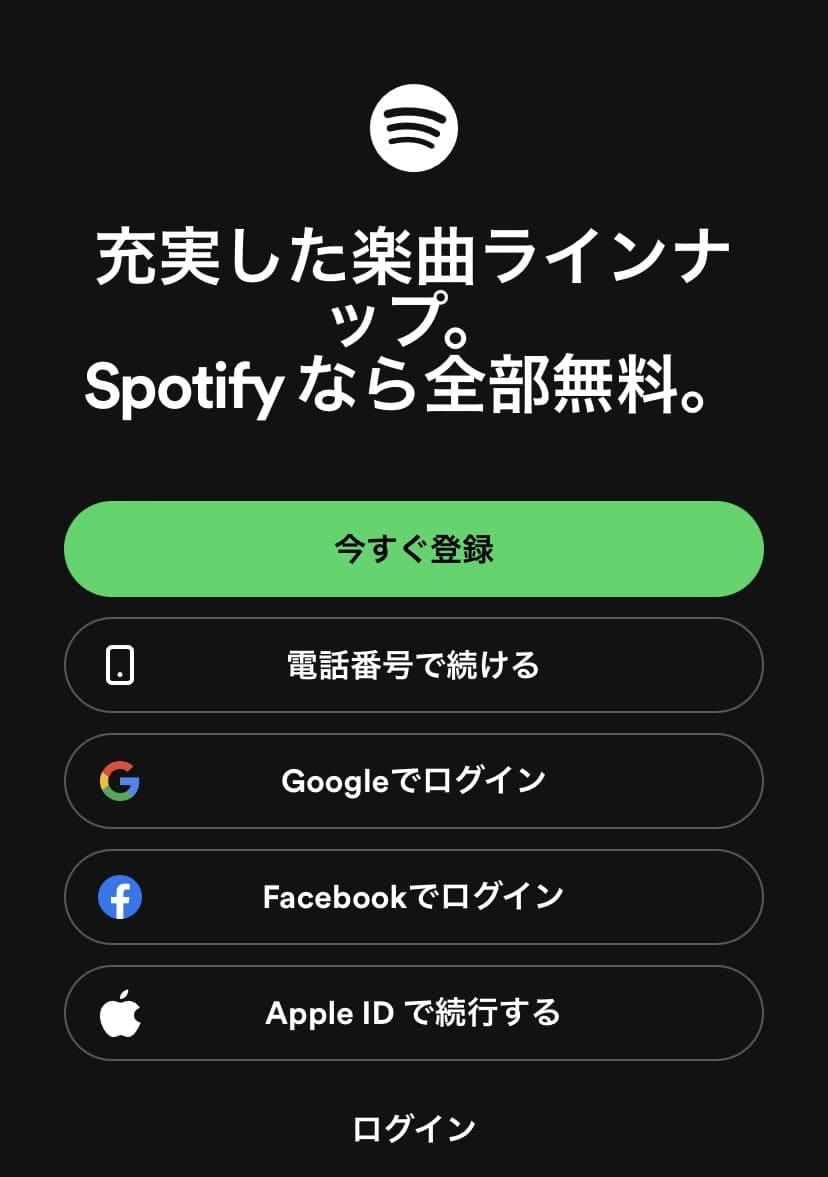
Task: Click the smartphone icon on the phone button
Action: click(x=122, y=665)
